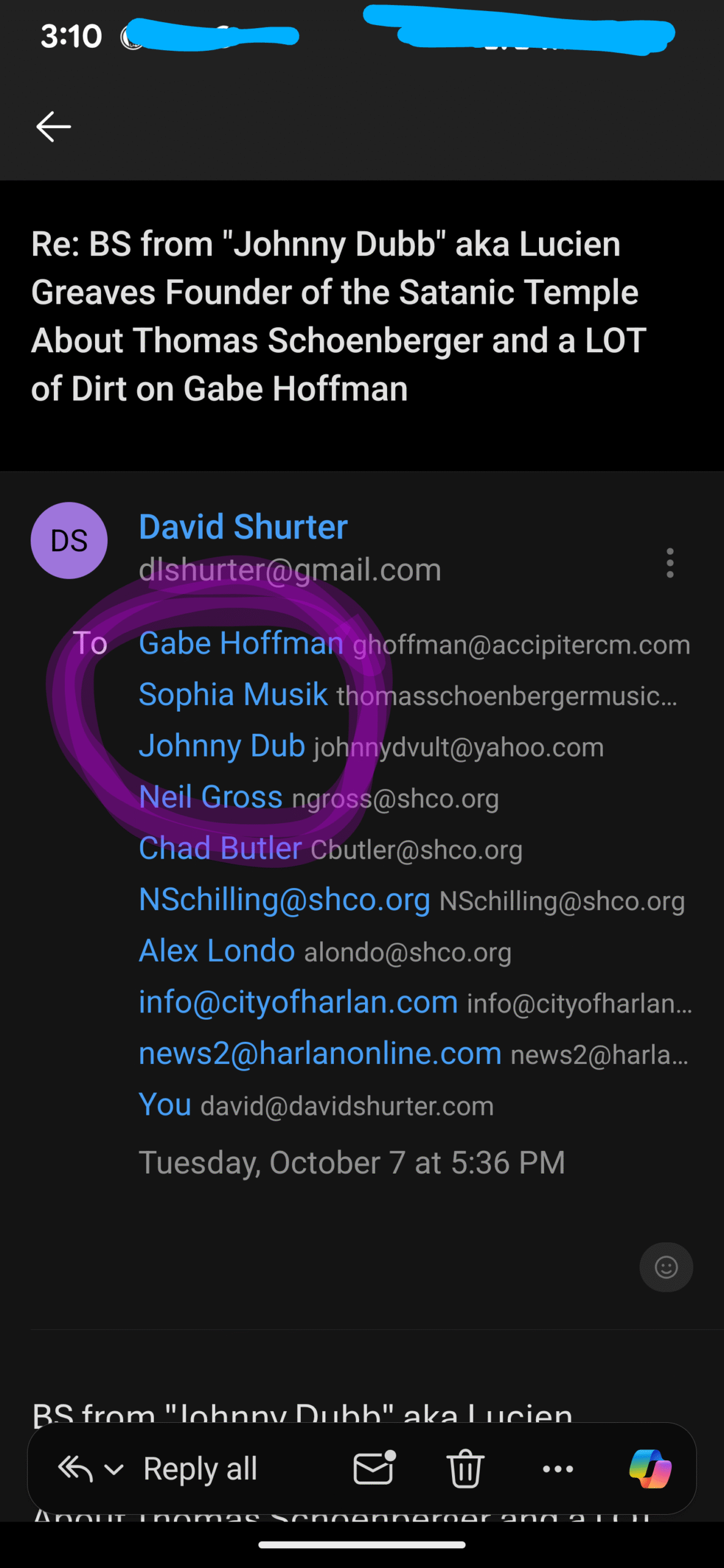Image resolution: width=724 pixels, height=1568 pixels.
Task: View recipient Gabe Hoffman
Action: pos(241,643)
